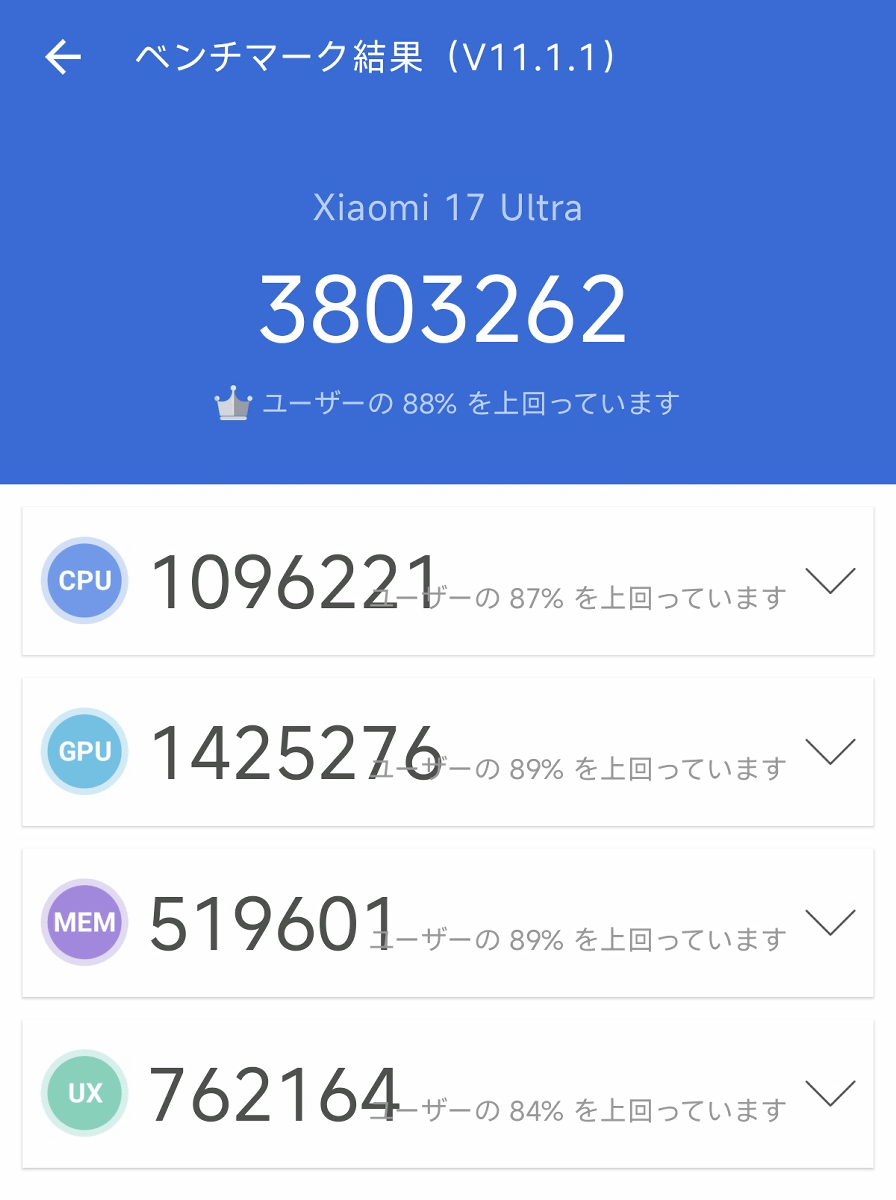Expand the MEM score details
This screenshot has height=1200, width=896.
(830, 922)
